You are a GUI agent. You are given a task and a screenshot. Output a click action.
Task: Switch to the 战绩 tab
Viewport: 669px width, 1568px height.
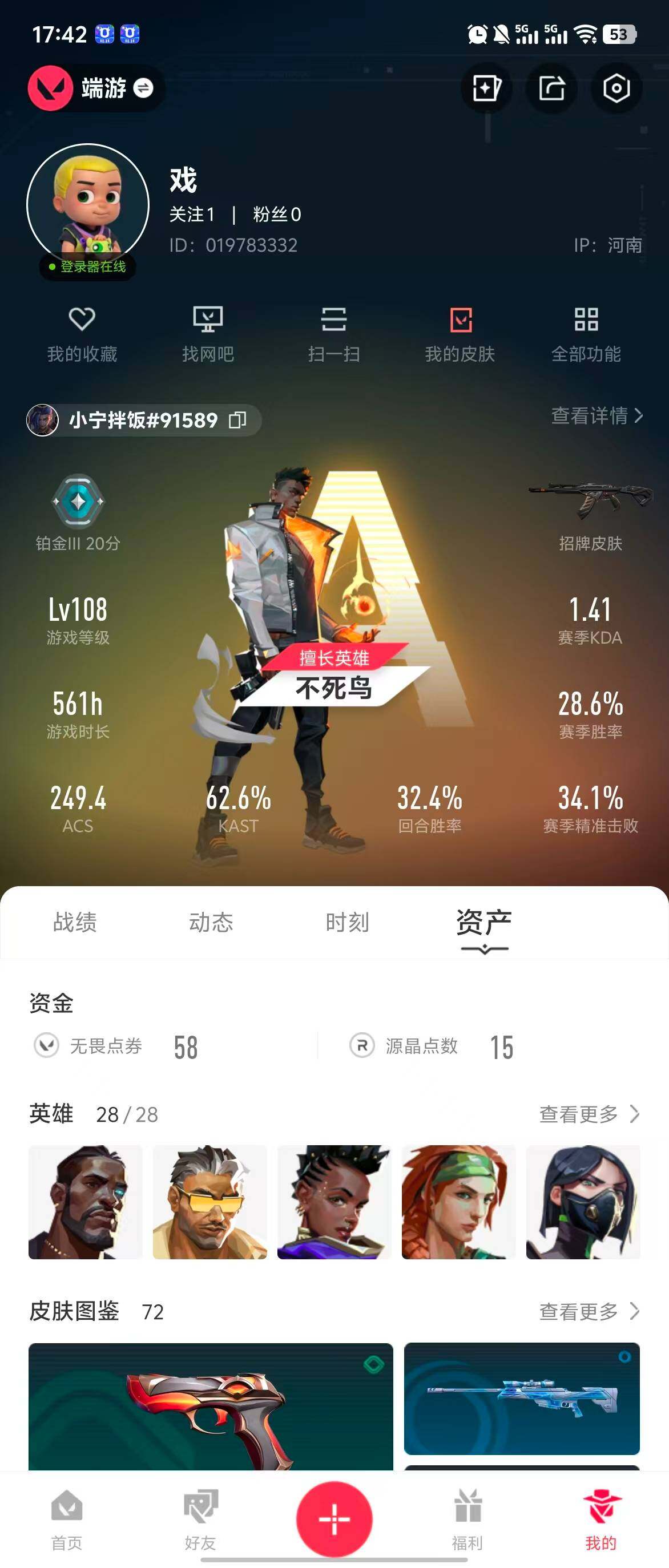tap(75, 922)
